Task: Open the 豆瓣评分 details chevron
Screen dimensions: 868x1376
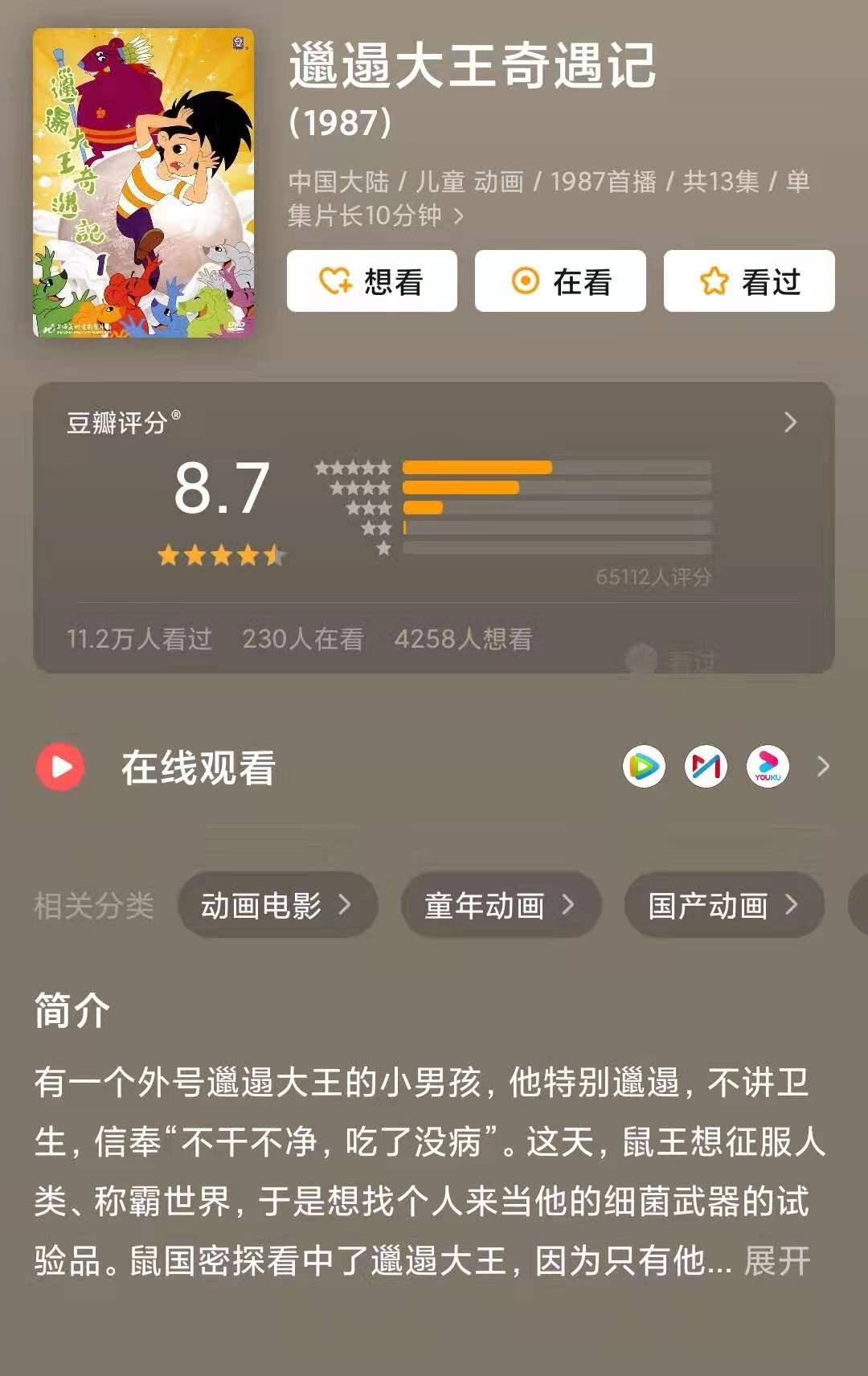Action: coord(792,421)
